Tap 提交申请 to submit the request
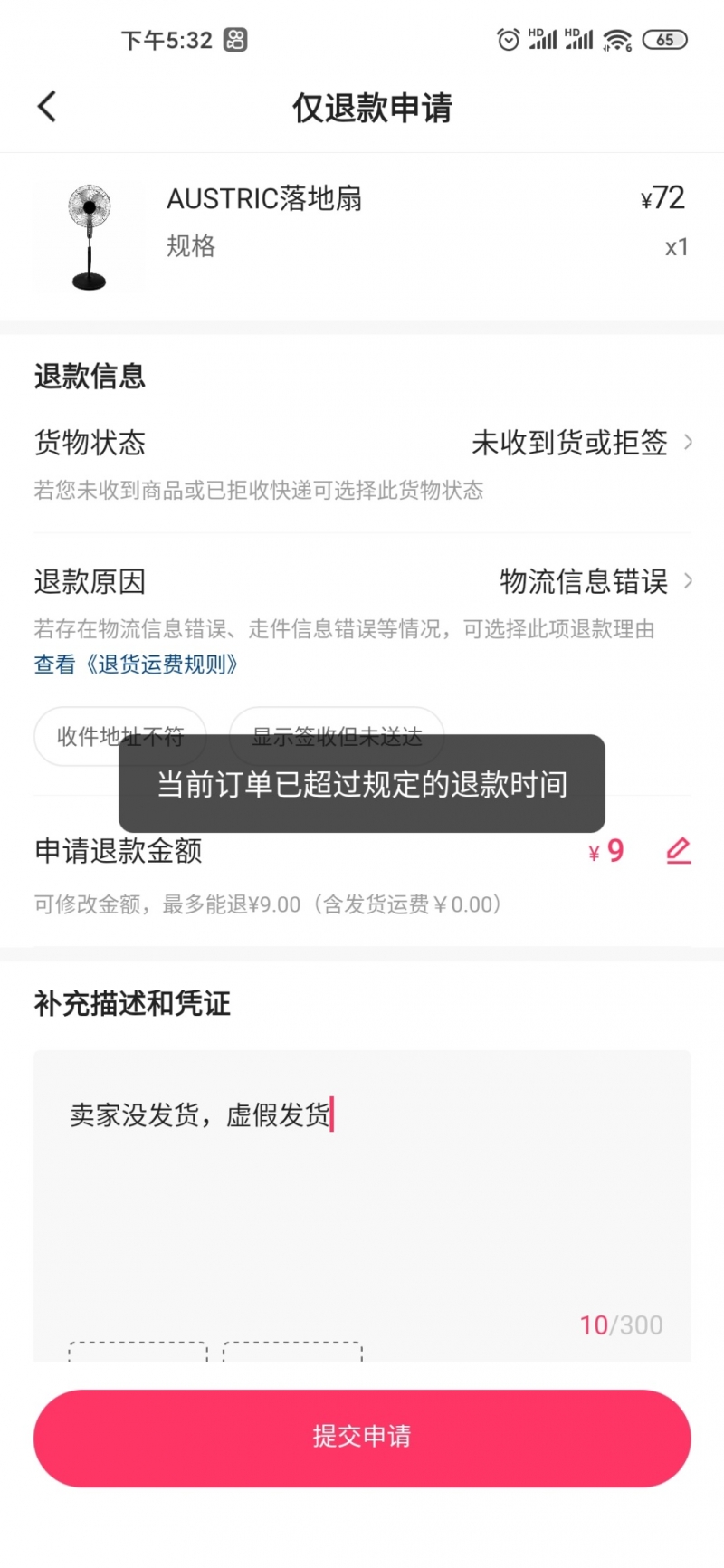Image resolution: width=724 pixels, height=1568 pixels. (362, 1437)
